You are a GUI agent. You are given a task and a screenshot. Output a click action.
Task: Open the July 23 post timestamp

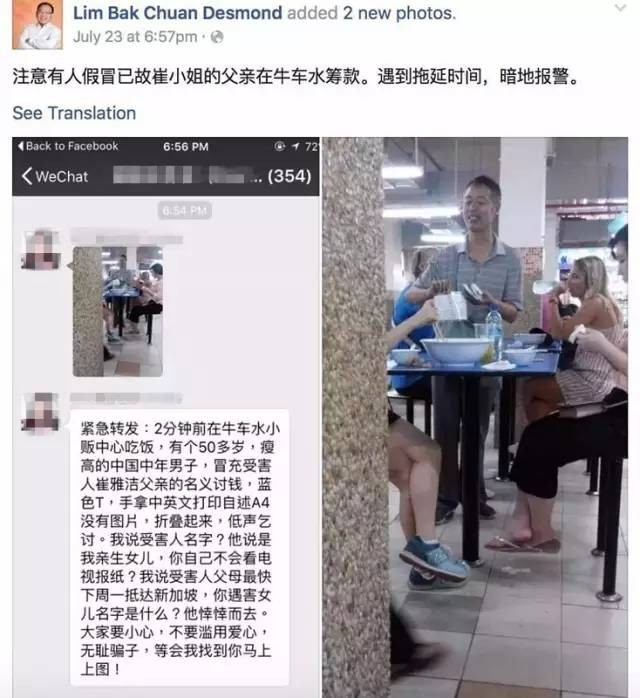tap(135, 37)
